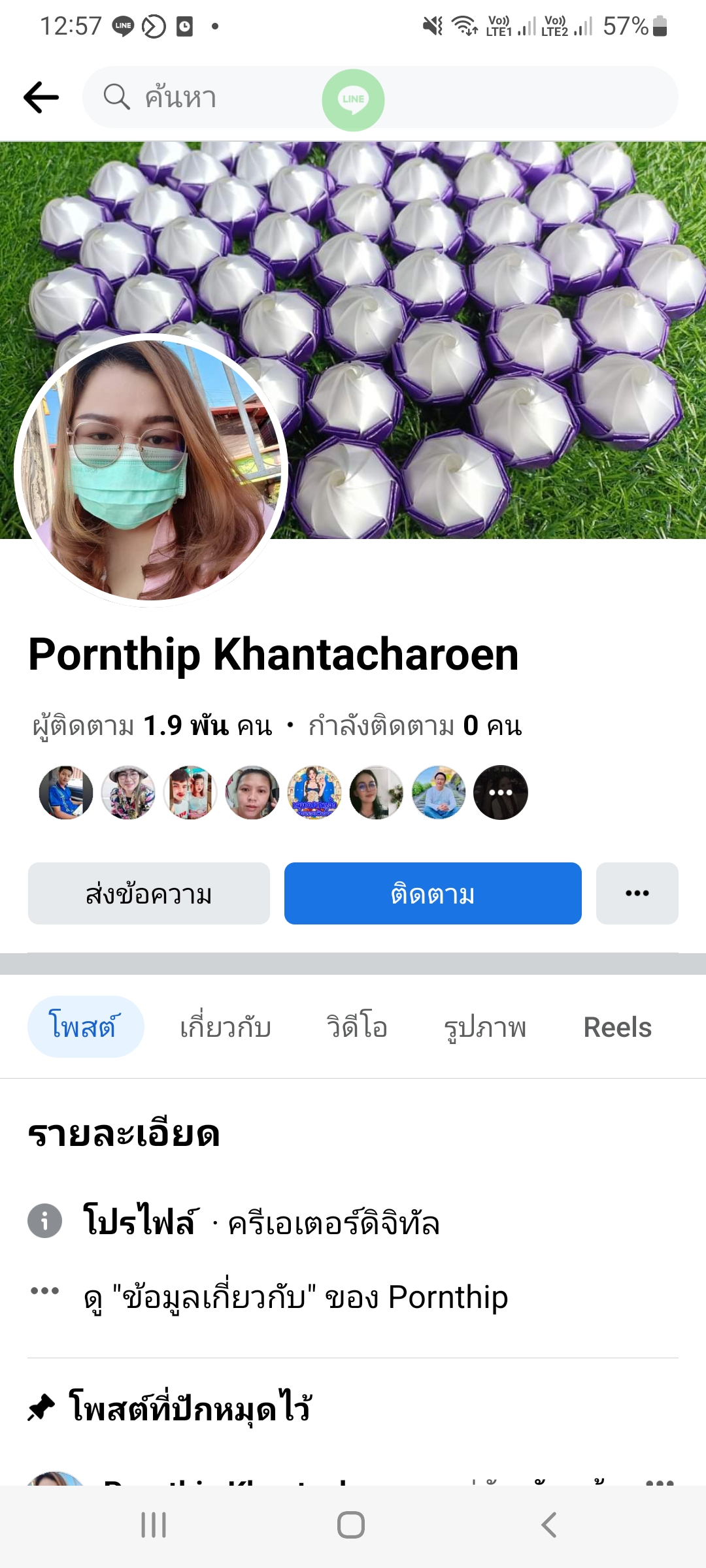Screen dimensions: 706x1568
Task: Open the more options button beside ติดตาม
Action: pos(637,893)
